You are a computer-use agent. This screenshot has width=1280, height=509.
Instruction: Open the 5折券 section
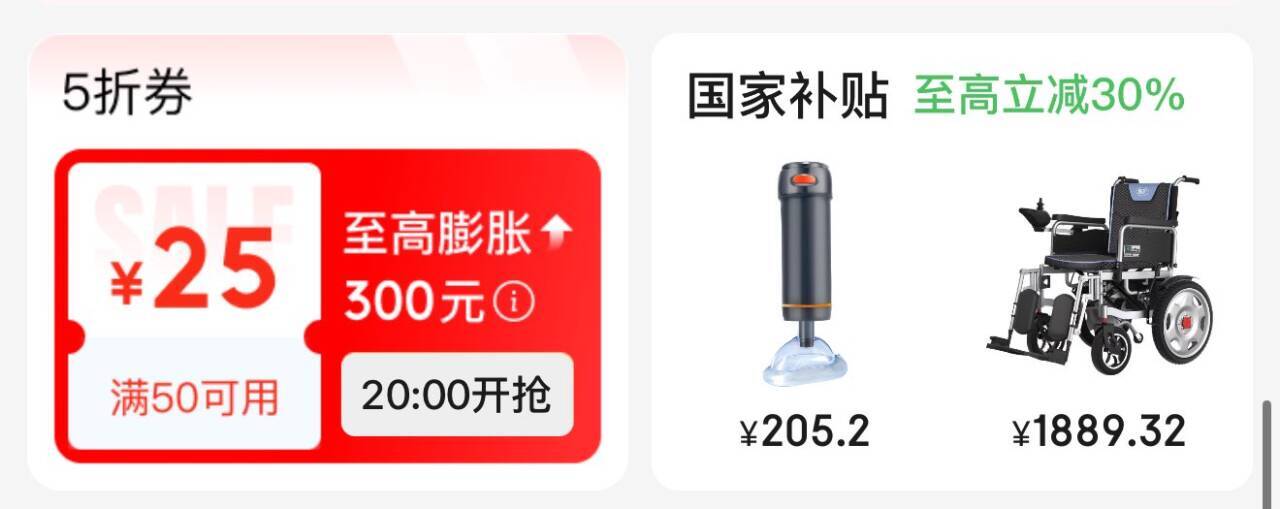click(127, 94)
